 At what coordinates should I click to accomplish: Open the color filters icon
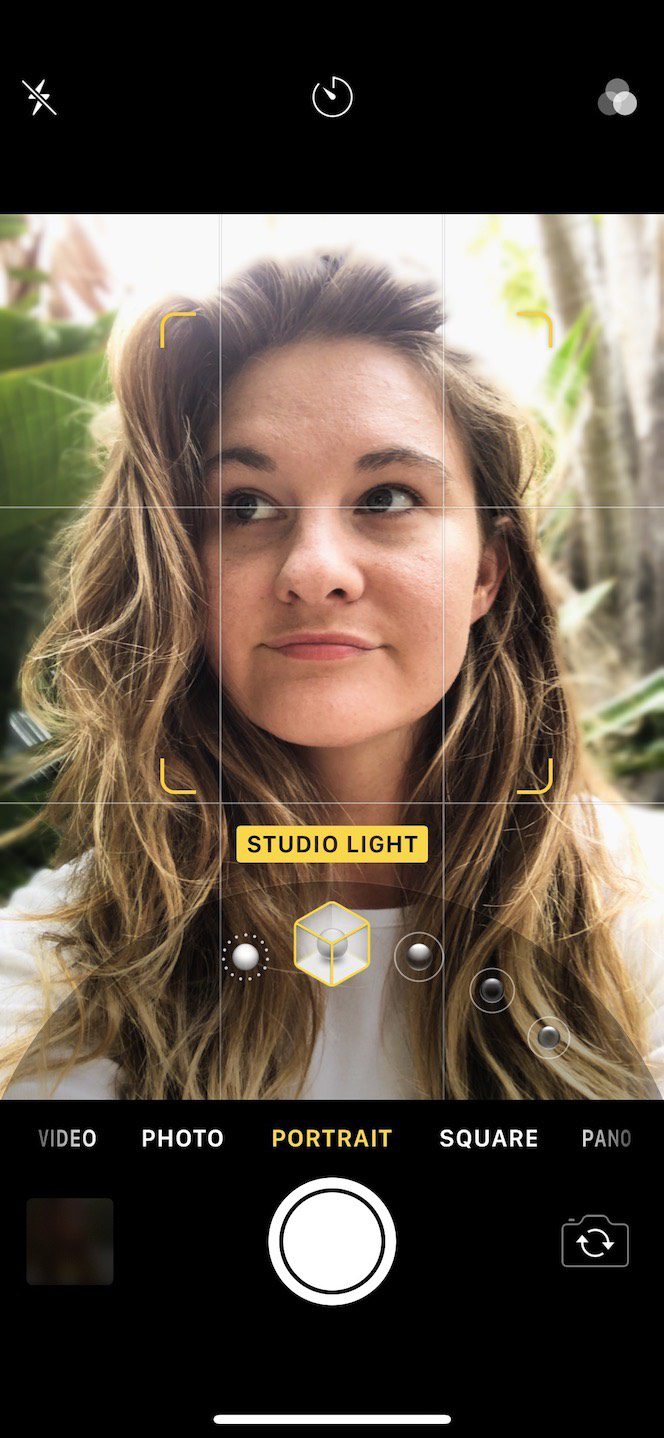[x=617, y=98]
